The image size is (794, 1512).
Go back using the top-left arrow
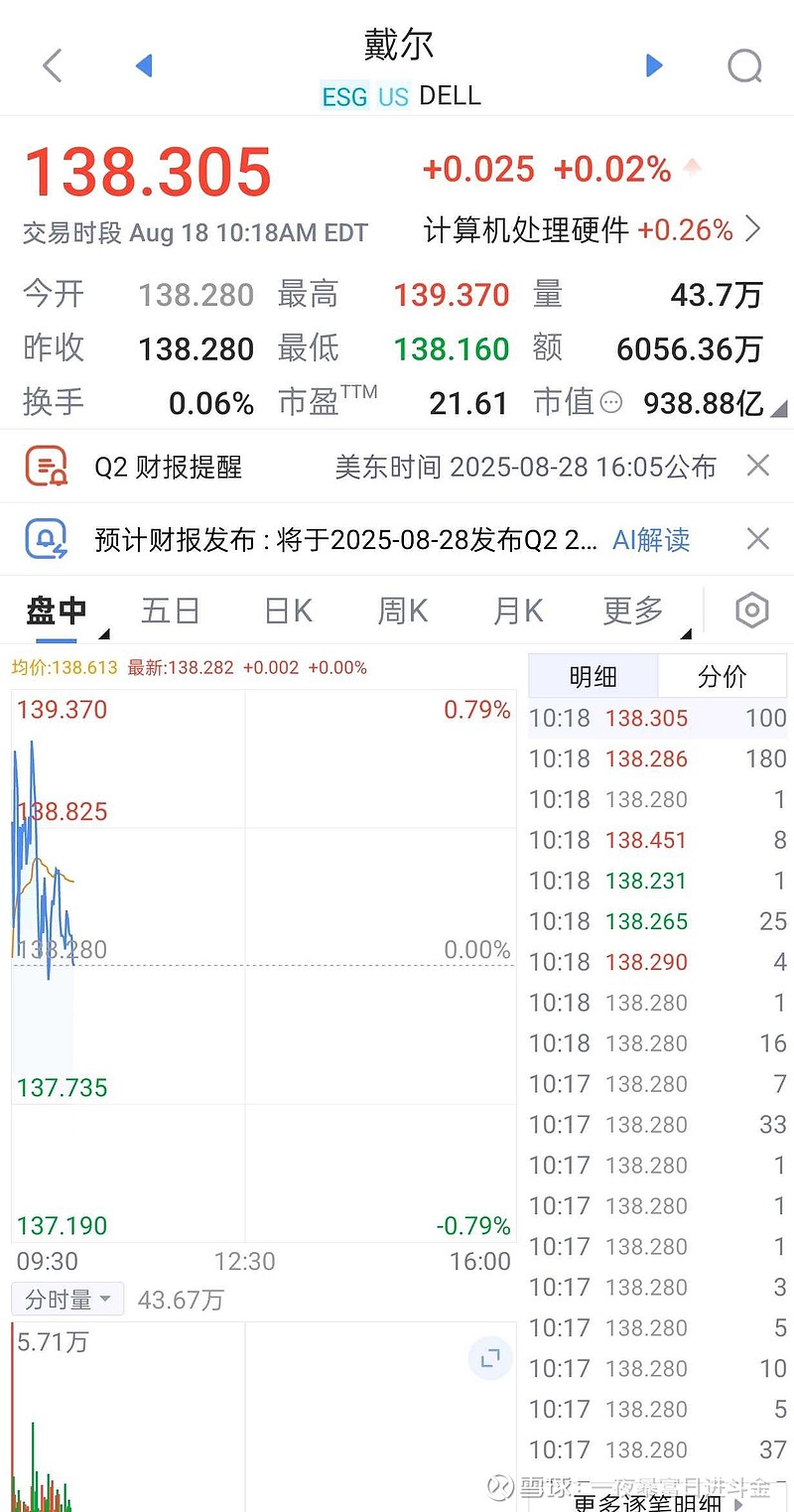pos(53,66)
